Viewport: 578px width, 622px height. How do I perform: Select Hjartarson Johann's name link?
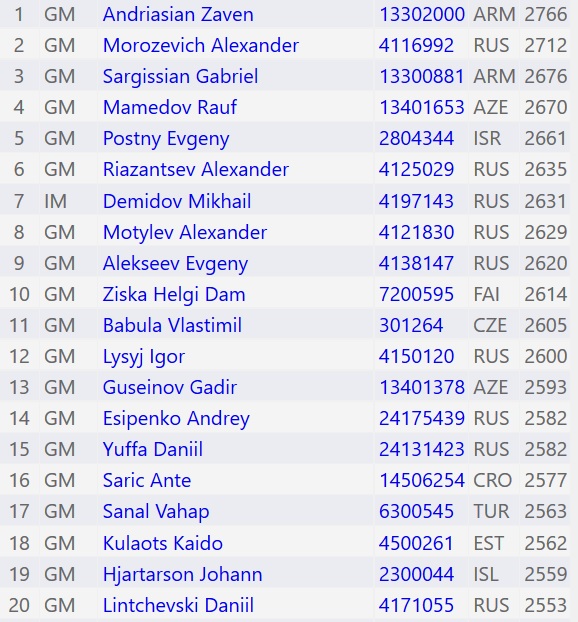click(x=182, y=575)
